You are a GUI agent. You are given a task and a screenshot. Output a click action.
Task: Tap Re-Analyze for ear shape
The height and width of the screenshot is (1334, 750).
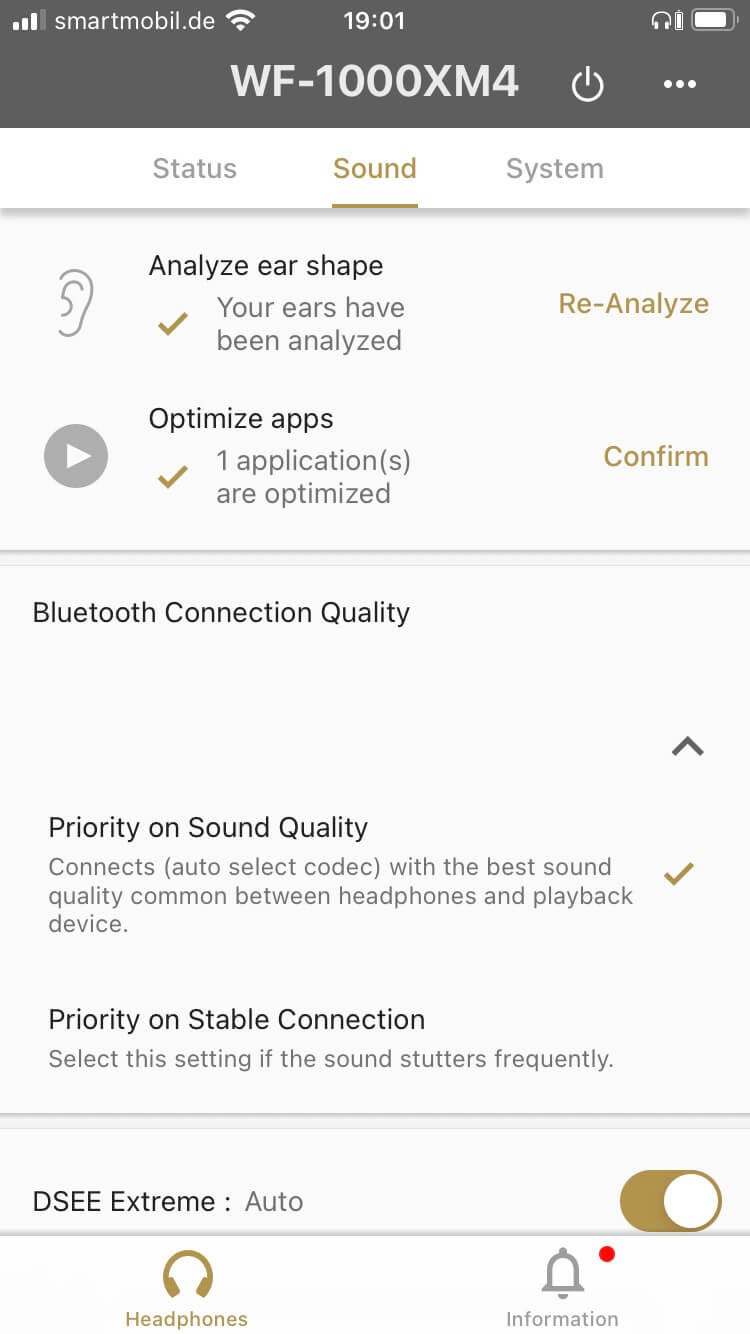point(634,304)
